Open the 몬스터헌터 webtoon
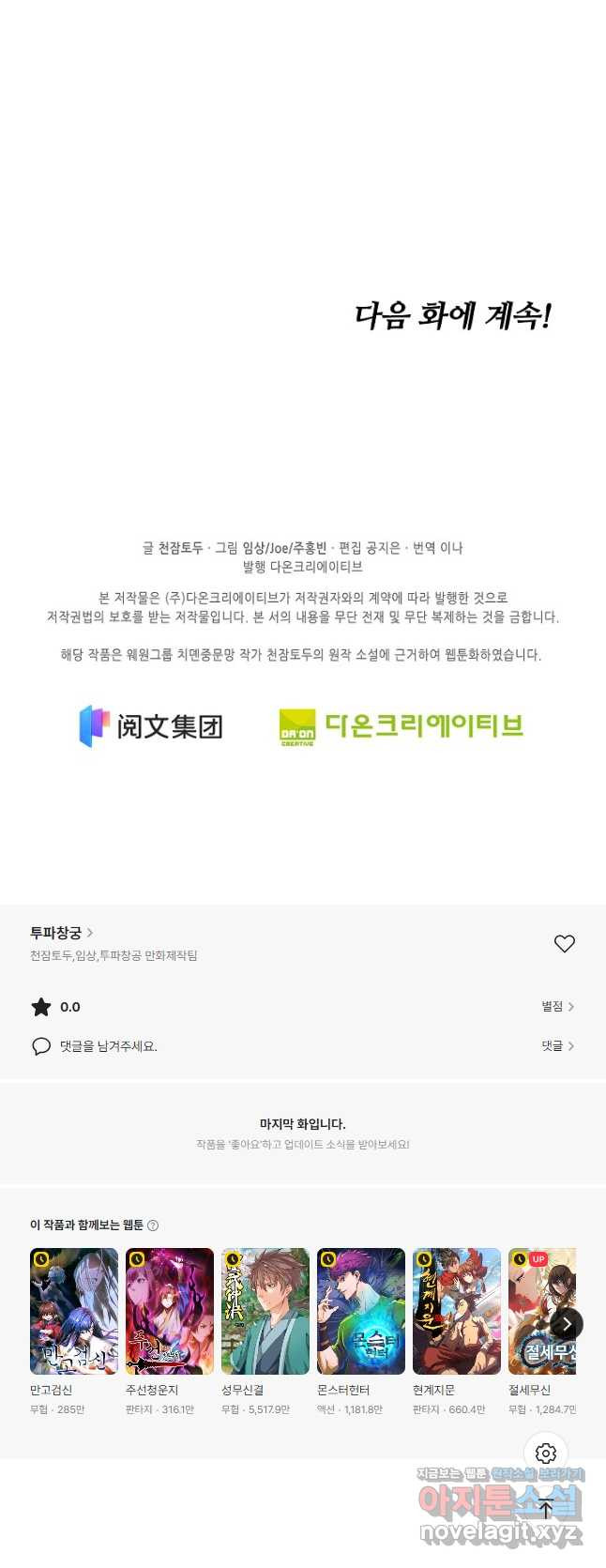The height and width of the screenshot is (1568, 606). click(x=361, y=1311)
